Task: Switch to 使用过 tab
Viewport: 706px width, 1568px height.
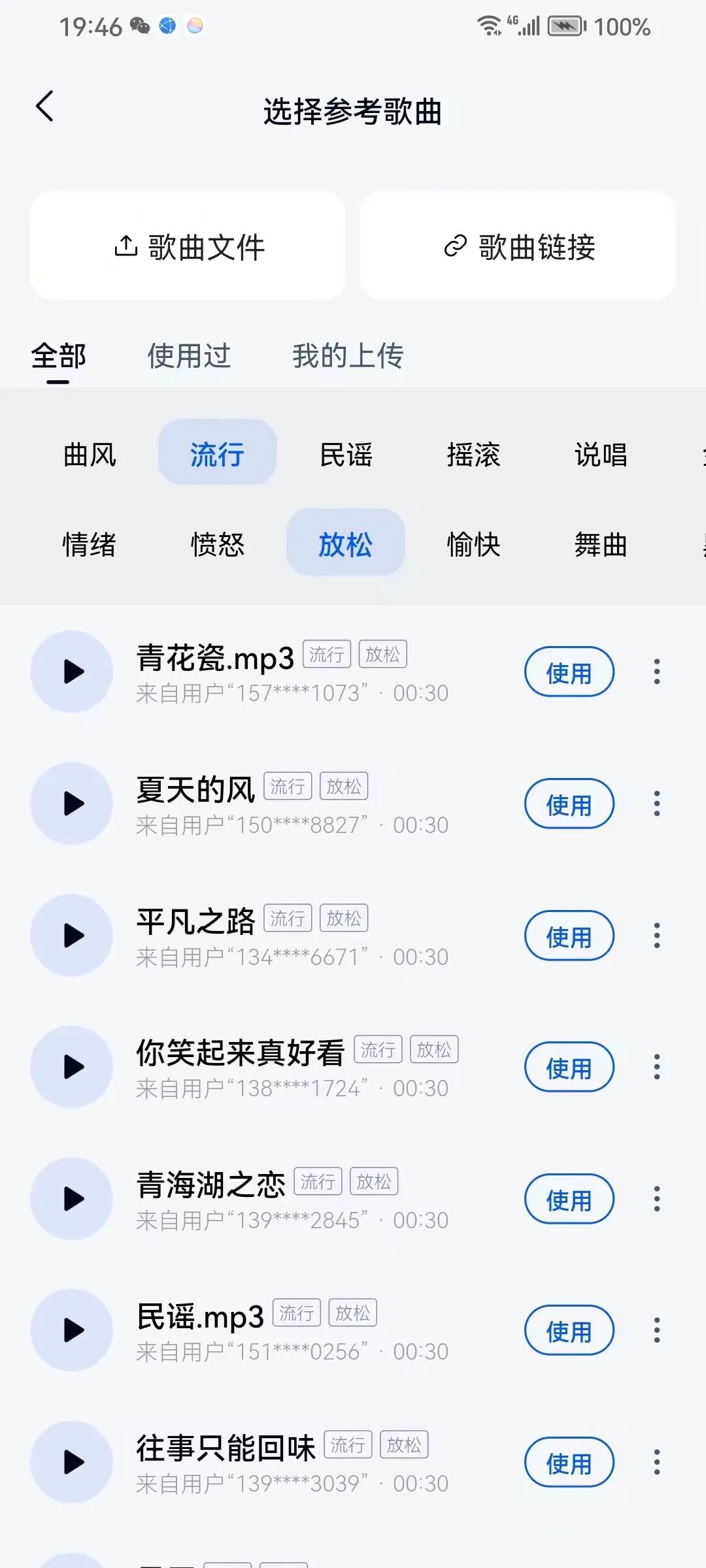Action: [189, 356]
